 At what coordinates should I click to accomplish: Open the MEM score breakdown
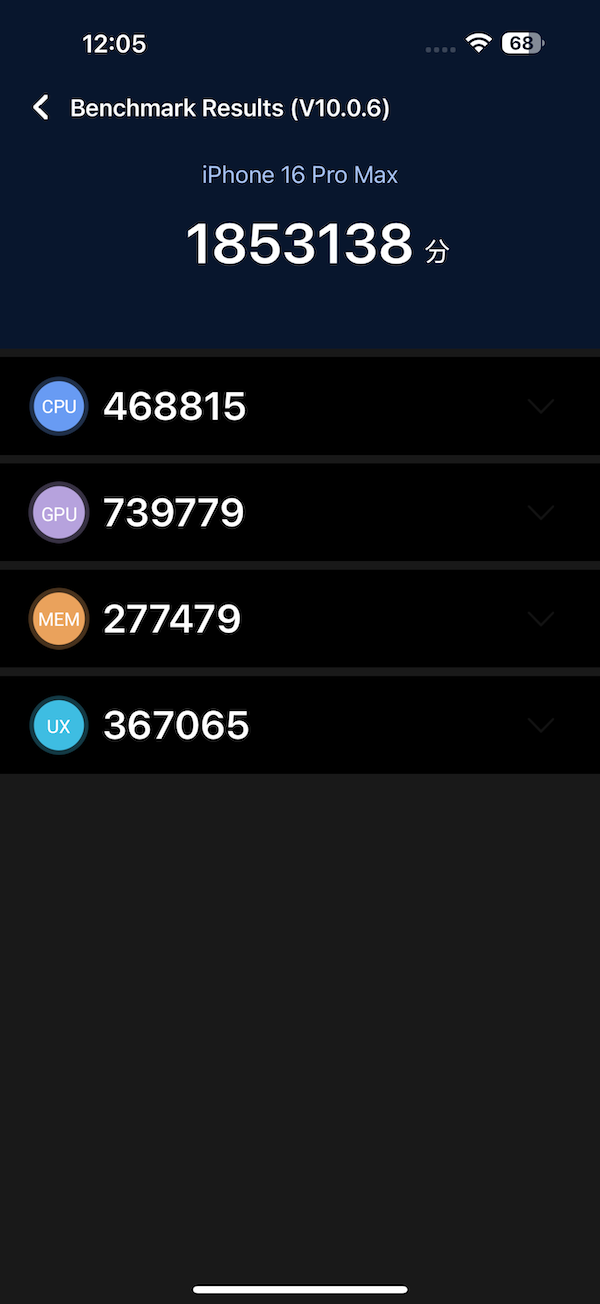pyautogui.click(x=300, y=619)
